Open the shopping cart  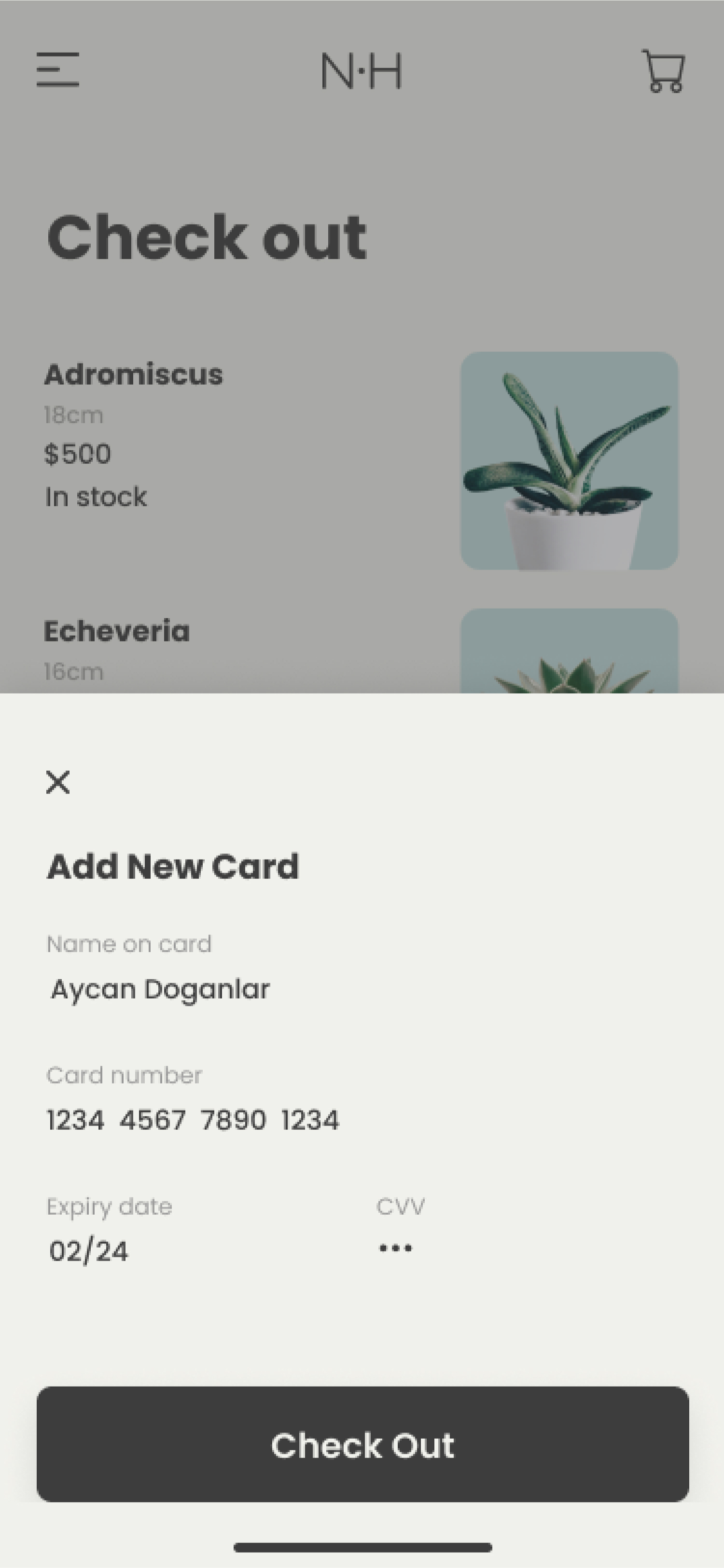[x=663, y=71]
